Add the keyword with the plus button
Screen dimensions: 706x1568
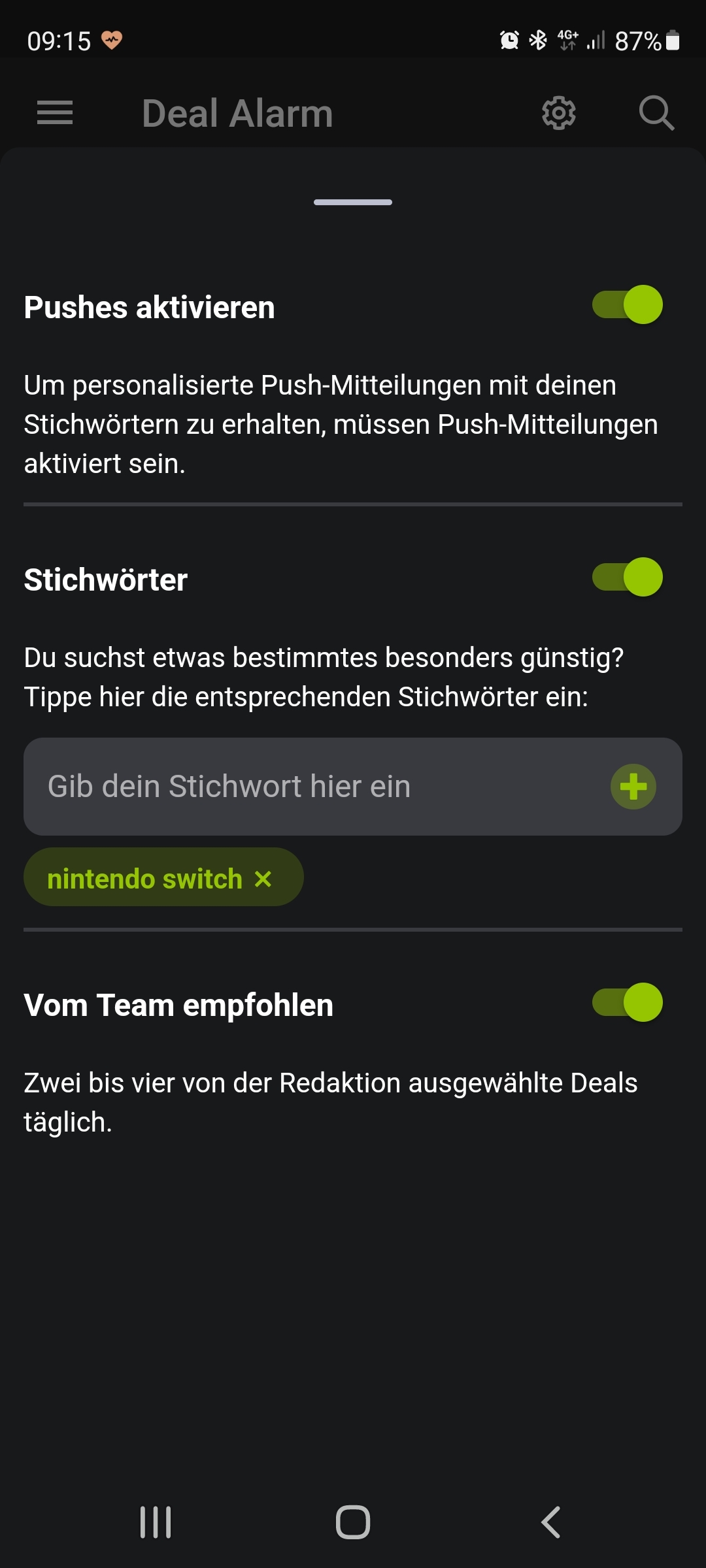tap(633, 787)
